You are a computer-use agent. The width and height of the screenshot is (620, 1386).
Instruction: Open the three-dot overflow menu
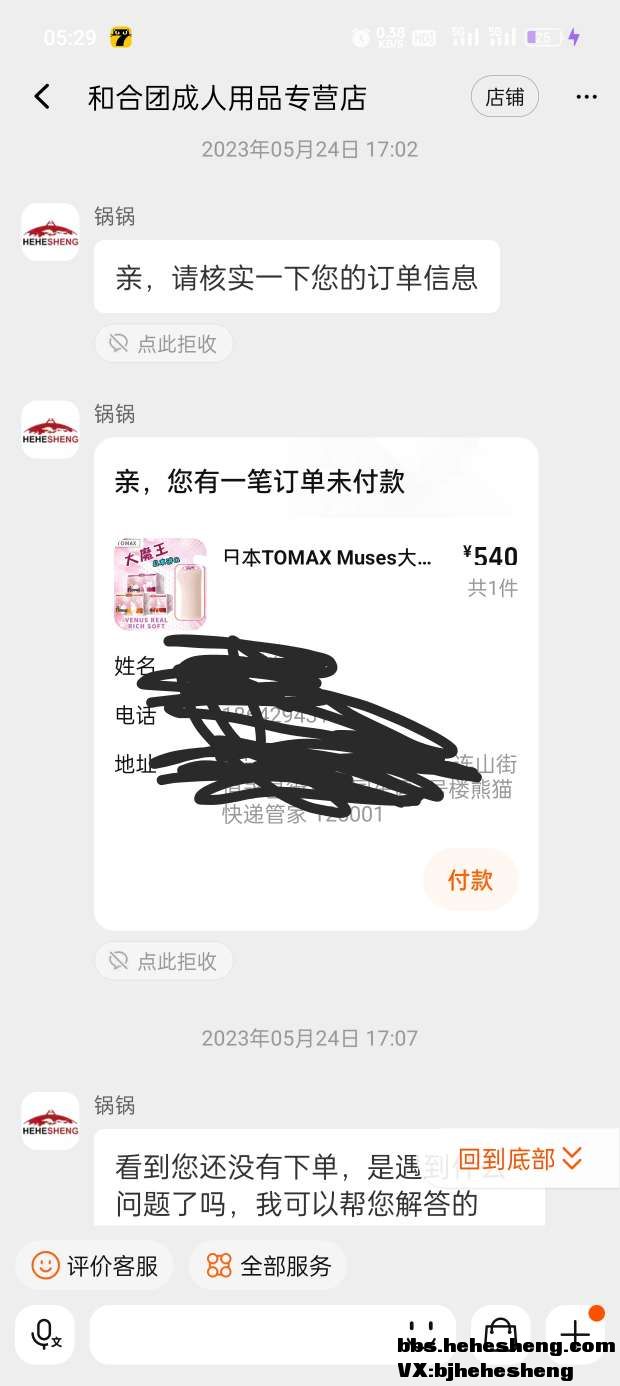(x=586, y=97)
